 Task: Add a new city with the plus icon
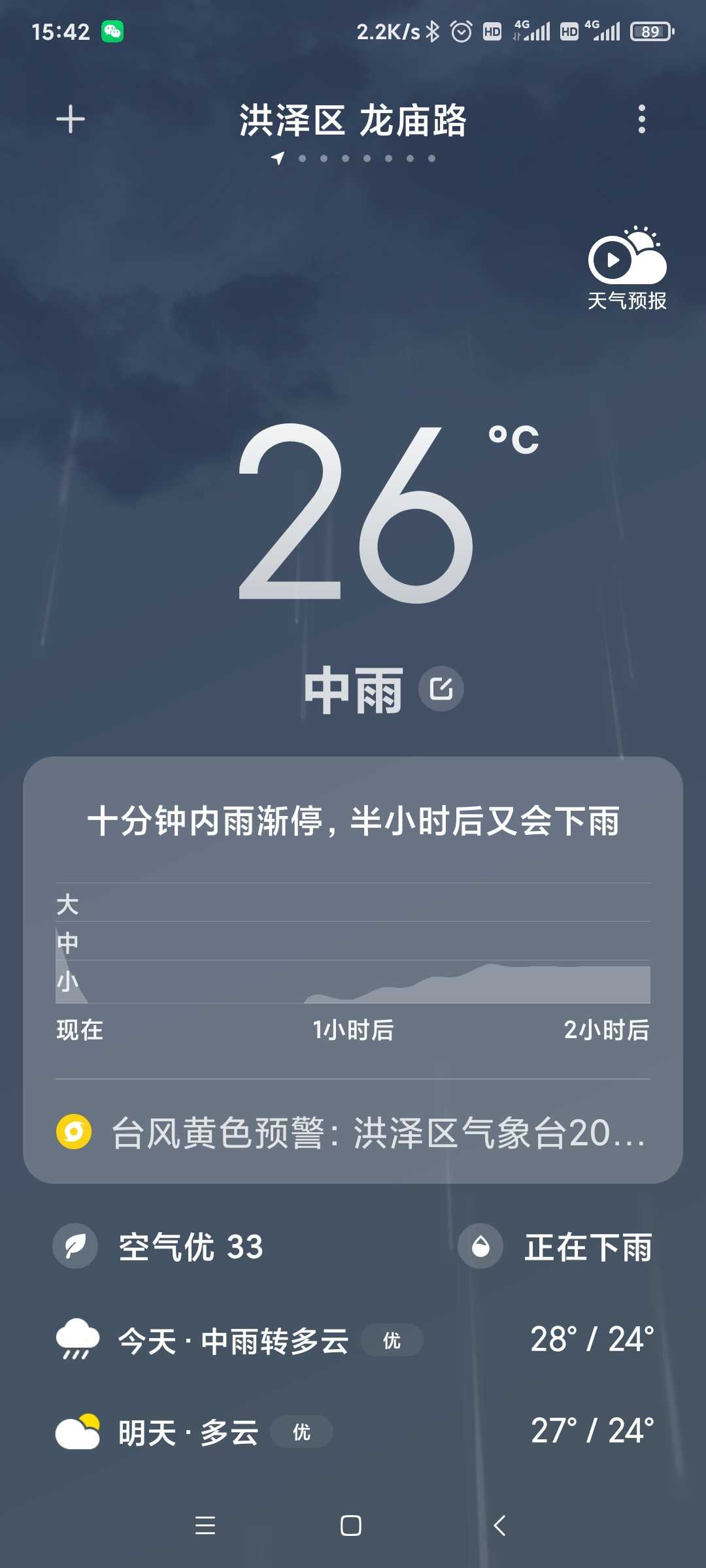pos(71,120)
